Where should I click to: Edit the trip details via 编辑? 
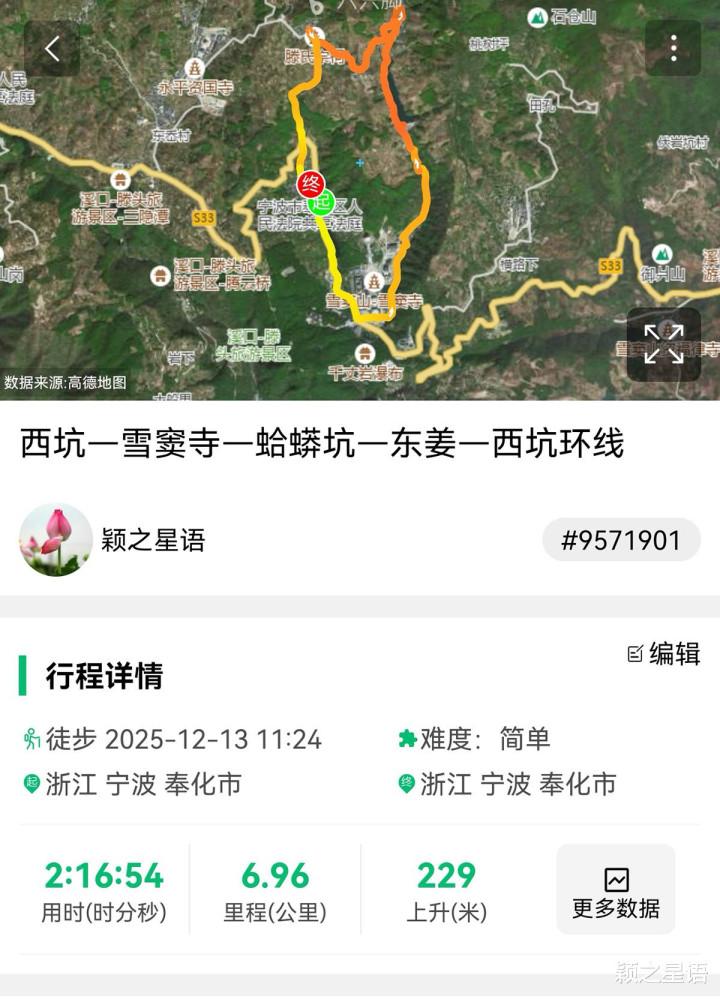664,654
